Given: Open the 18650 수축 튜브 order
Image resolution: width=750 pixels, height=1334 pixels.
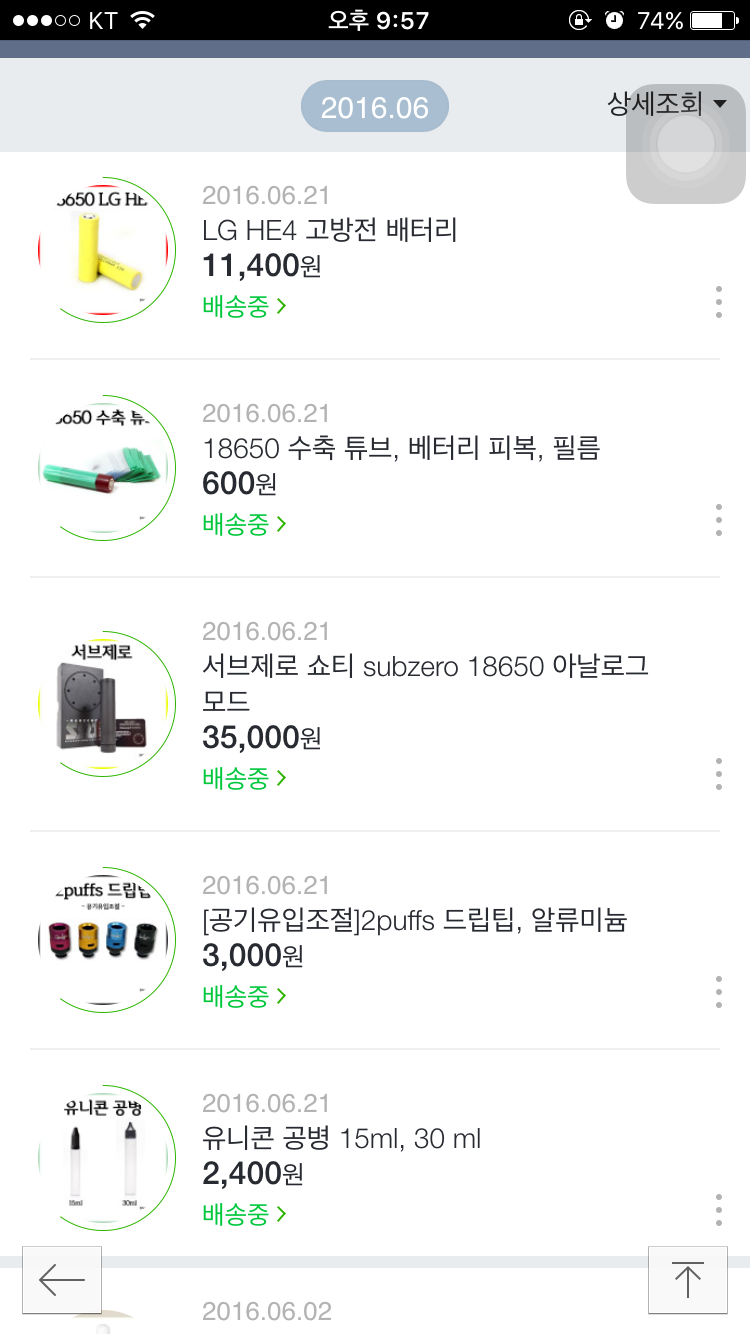Looking at the screenshot, I should tap(400, 448).
